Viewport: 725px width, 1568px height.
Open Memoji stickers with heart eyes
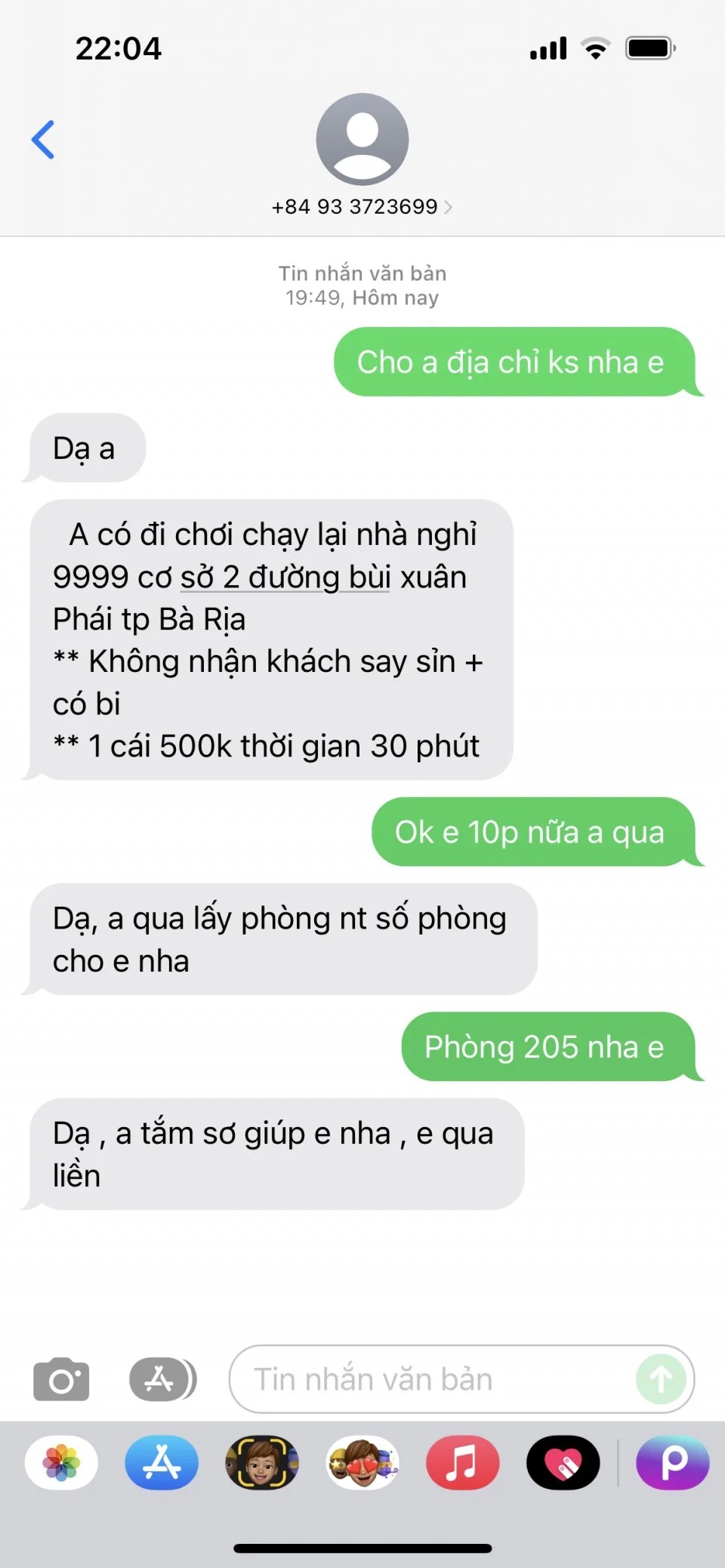pos(362,1462)
